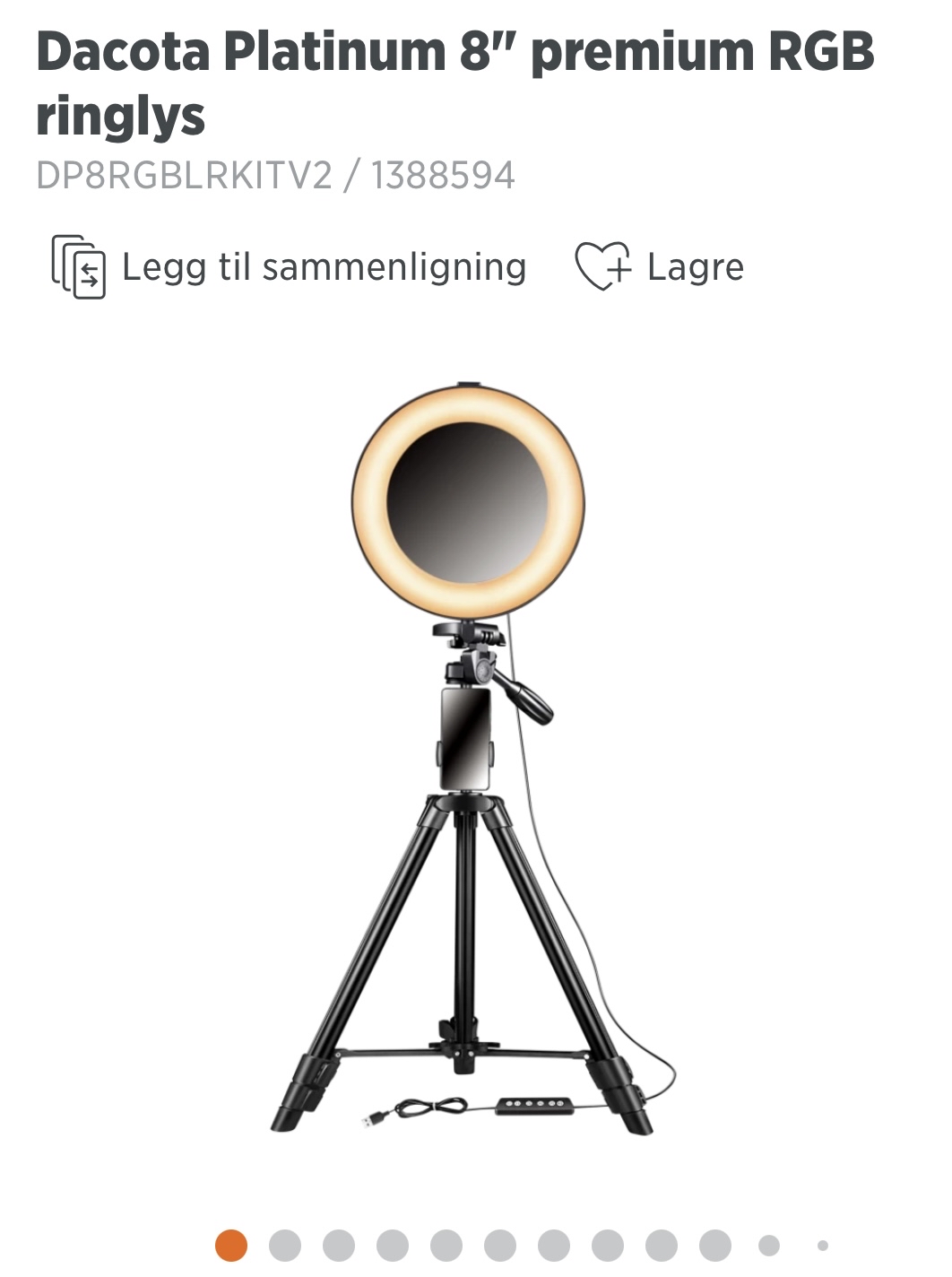Jump to the second image page dot
Image resolution: width=952 pixels, height=1277 pixels.
[285, 1246]
